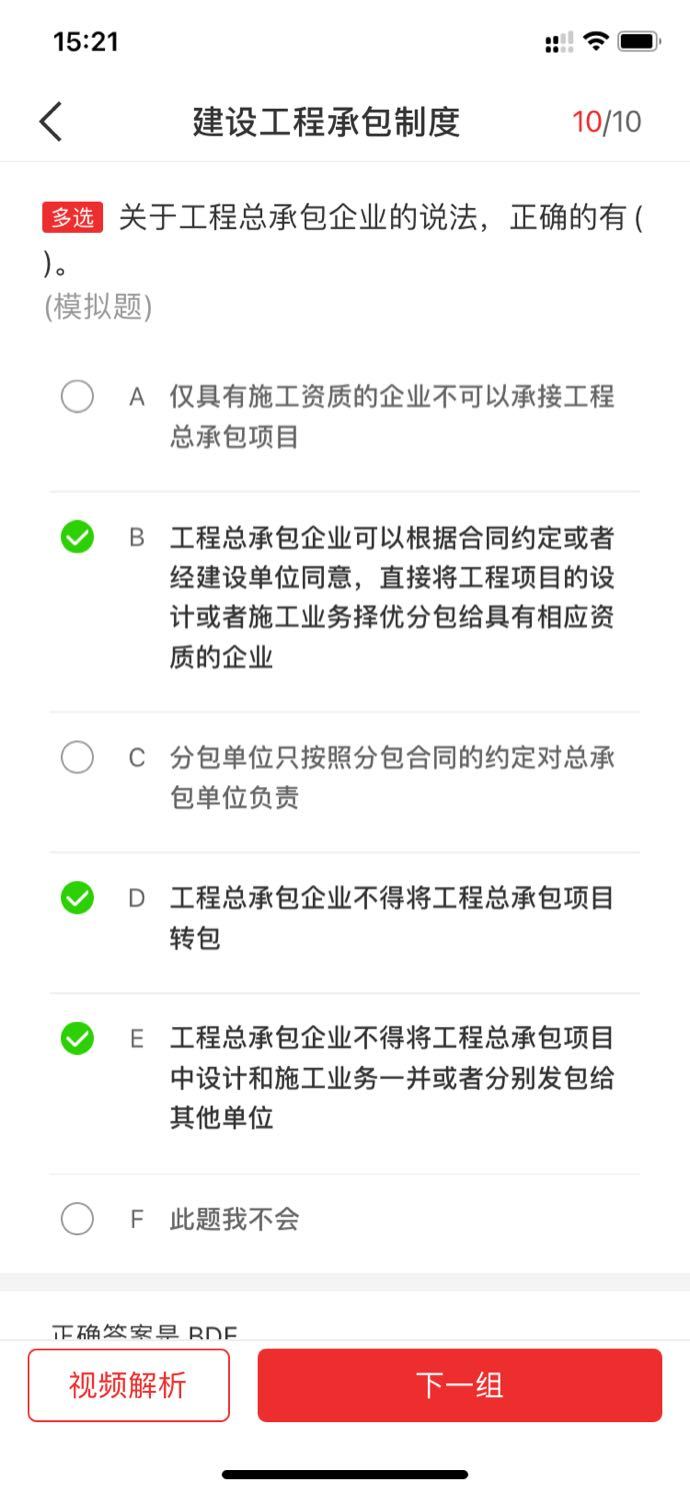
Task: Open 视频解析 video explanation
Action: 128,1385
